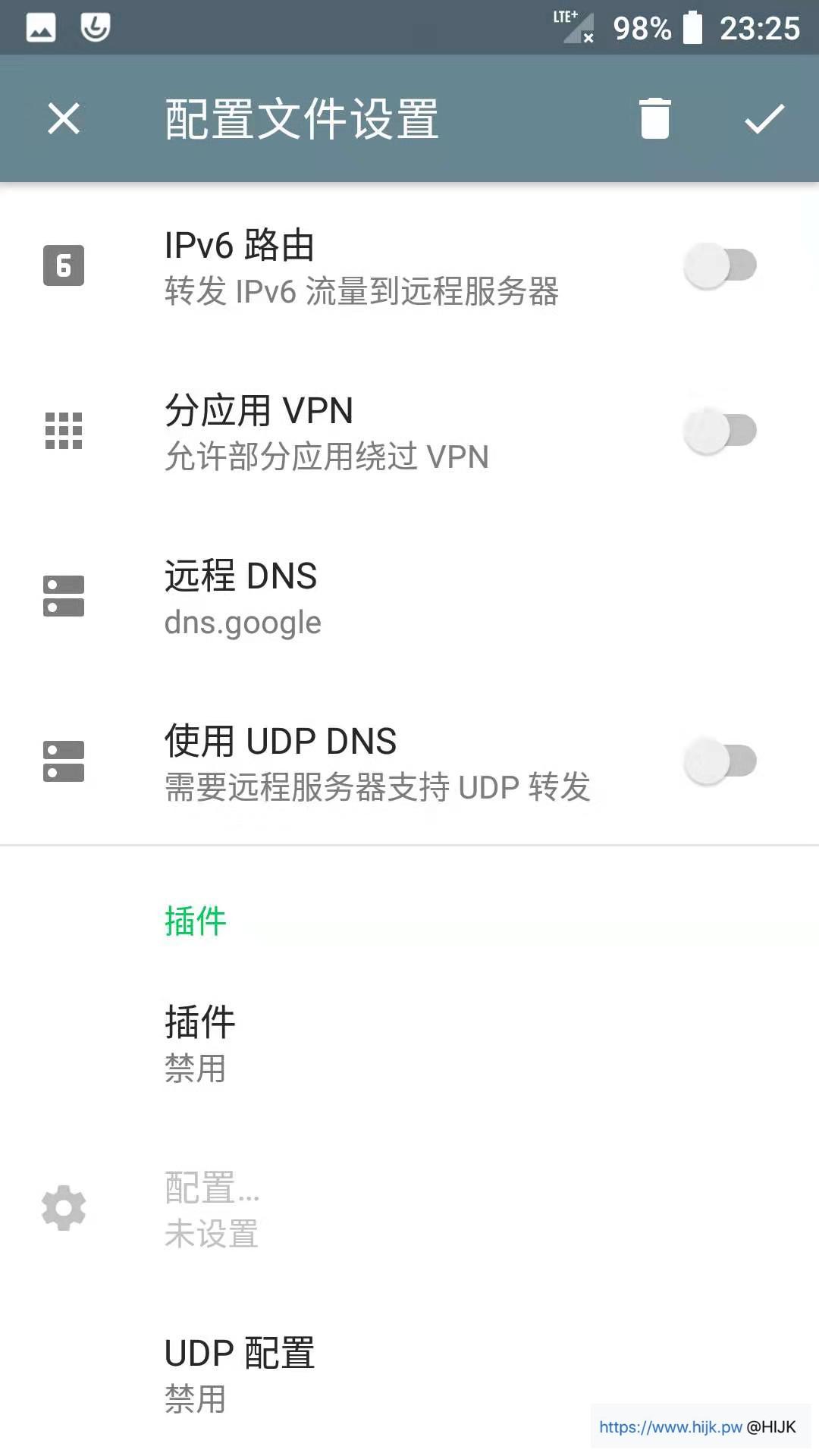Delete this profile with the trash icon
This screenshot has width=819, height=1456.
[655, 119]
